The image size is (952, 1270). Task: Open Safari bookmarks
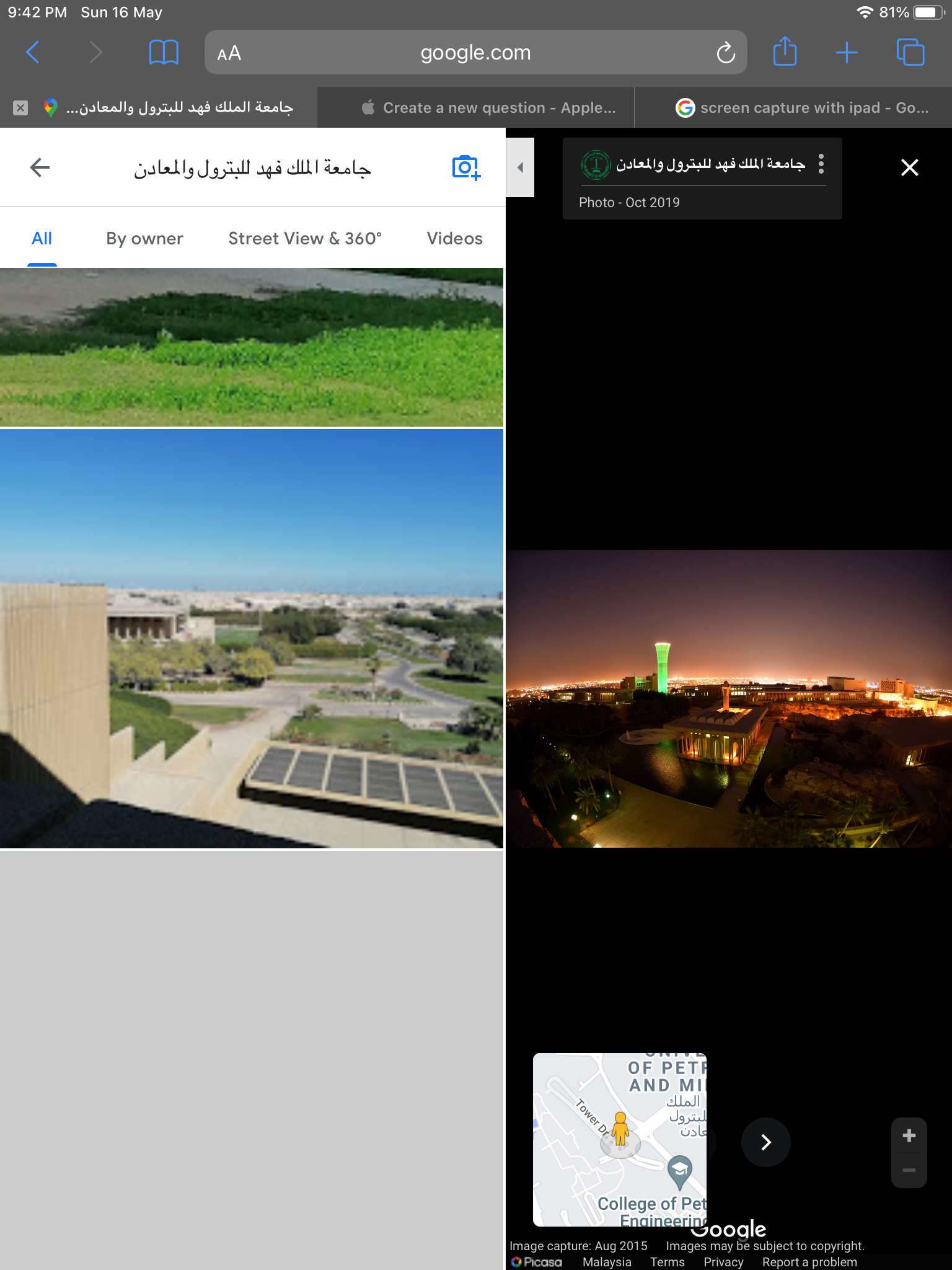[164, 53]
